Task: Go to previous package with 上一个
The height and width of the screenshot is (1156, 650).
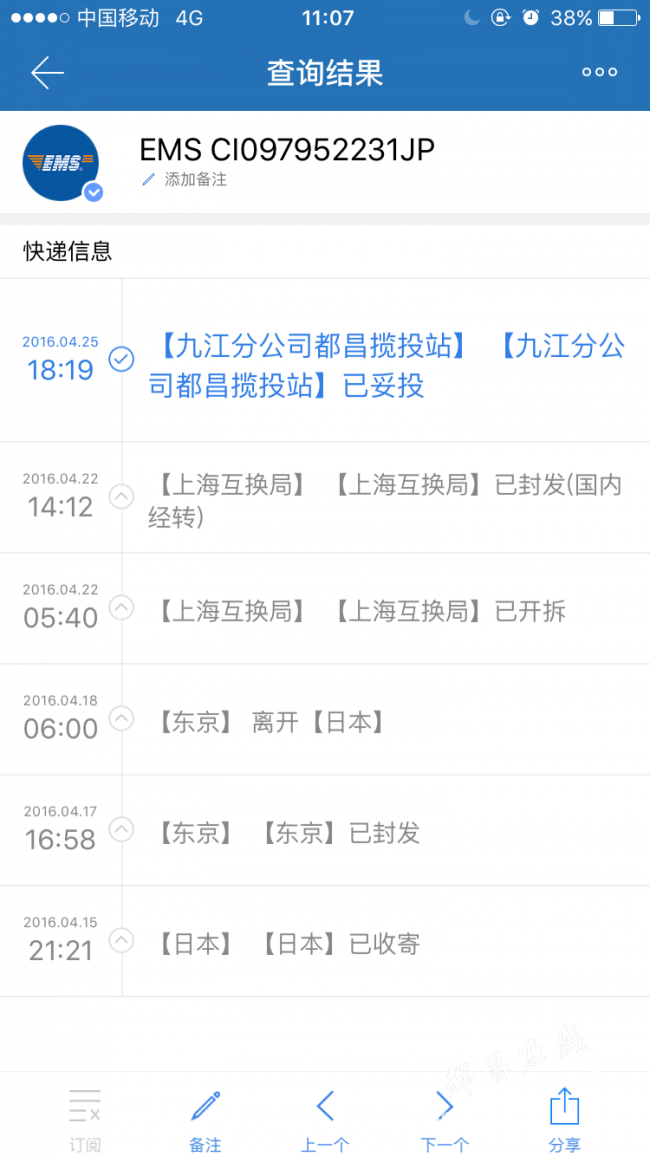Action: click(325, 1119)
